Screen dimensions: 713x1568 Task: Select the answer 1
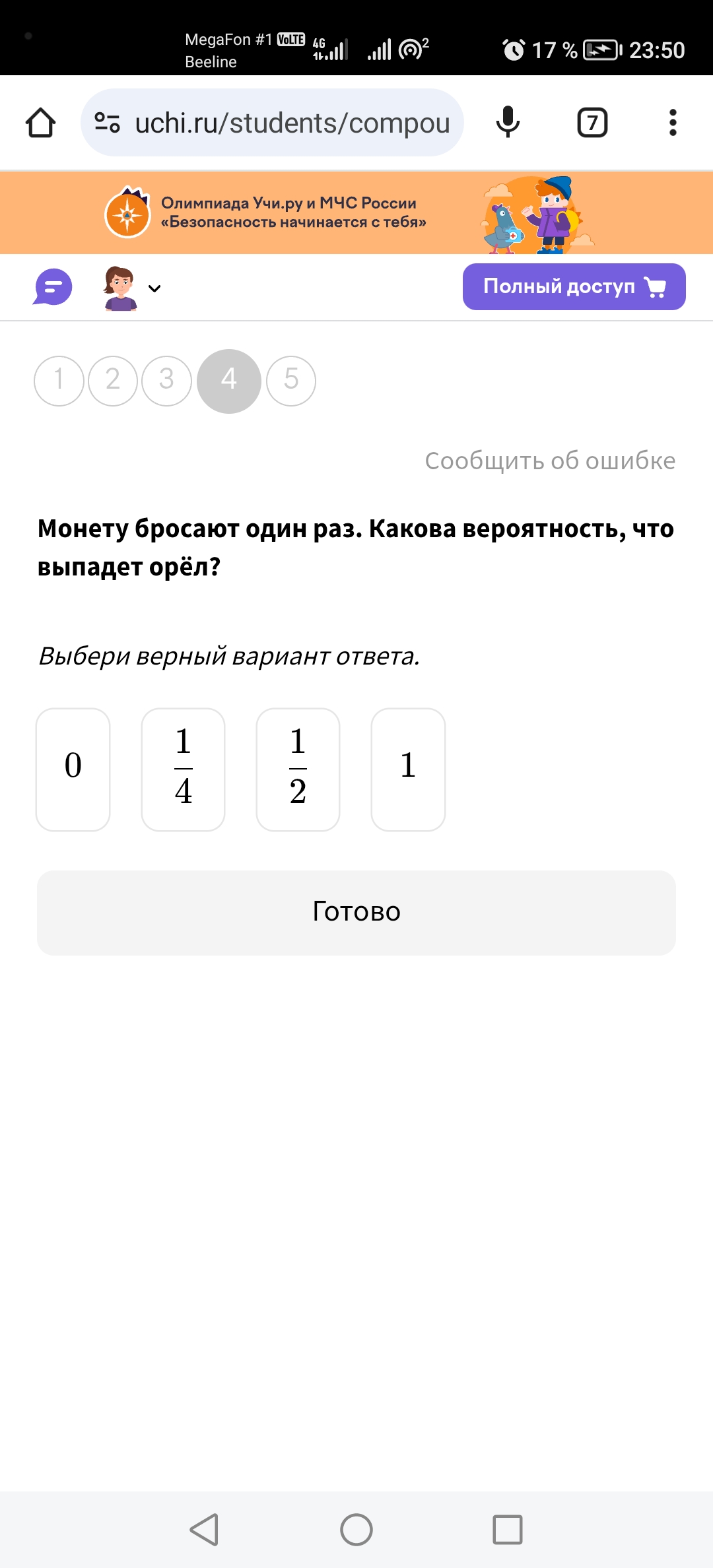[408, 769]
